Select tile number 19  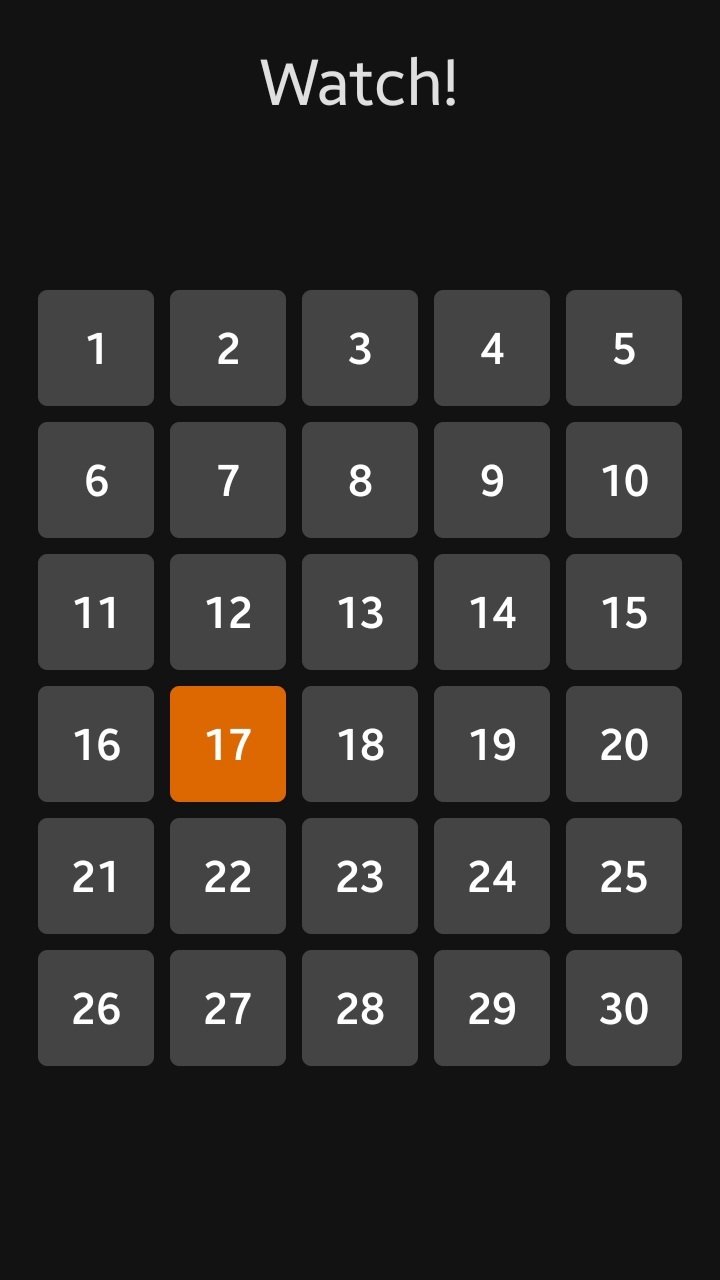click(492, 744)
